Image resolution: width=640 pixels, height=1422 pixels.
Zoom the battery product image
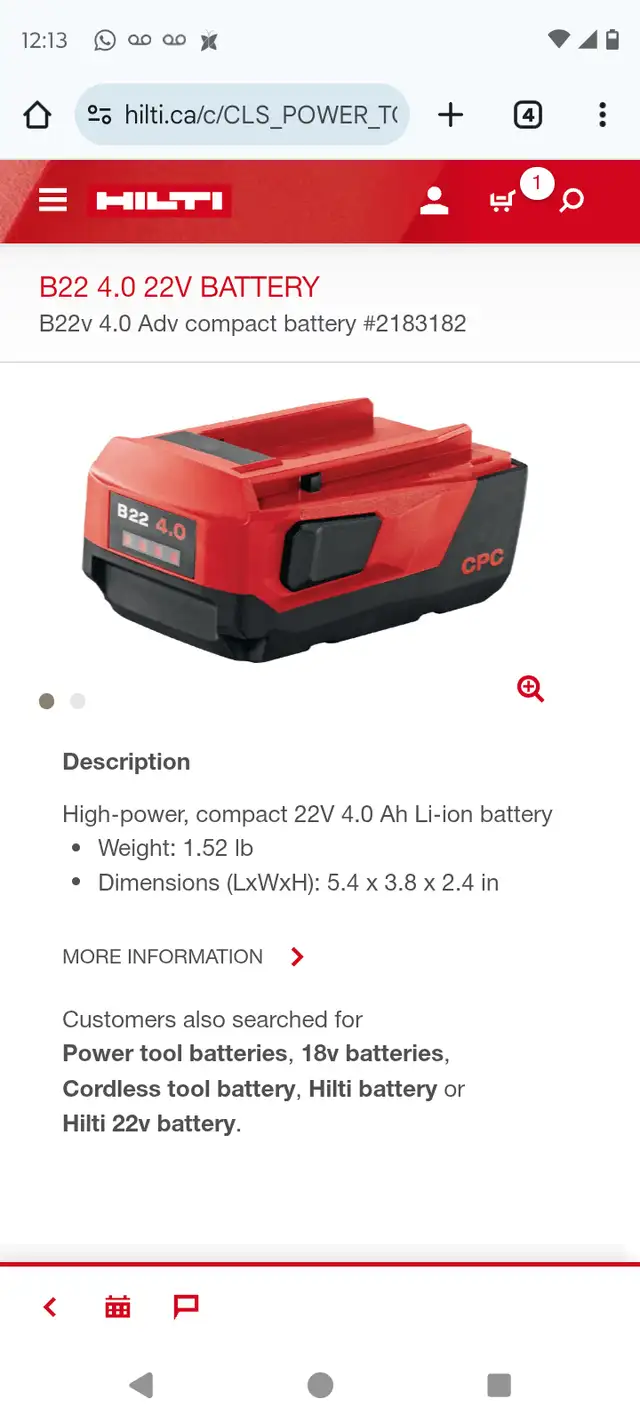[x=530, y=688]
